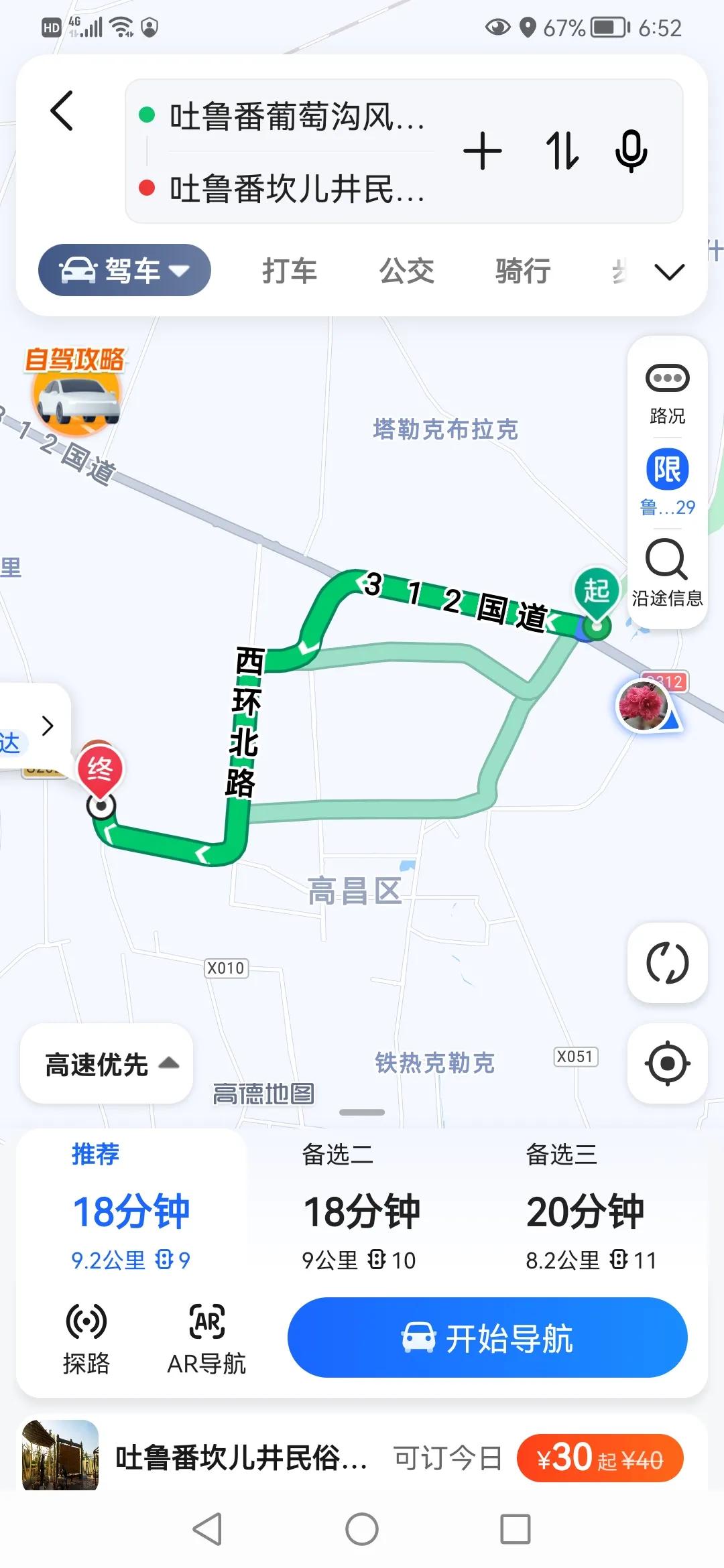The image size is (724, 1568).
Task: Center map on current location
Action: (668, 1063)
